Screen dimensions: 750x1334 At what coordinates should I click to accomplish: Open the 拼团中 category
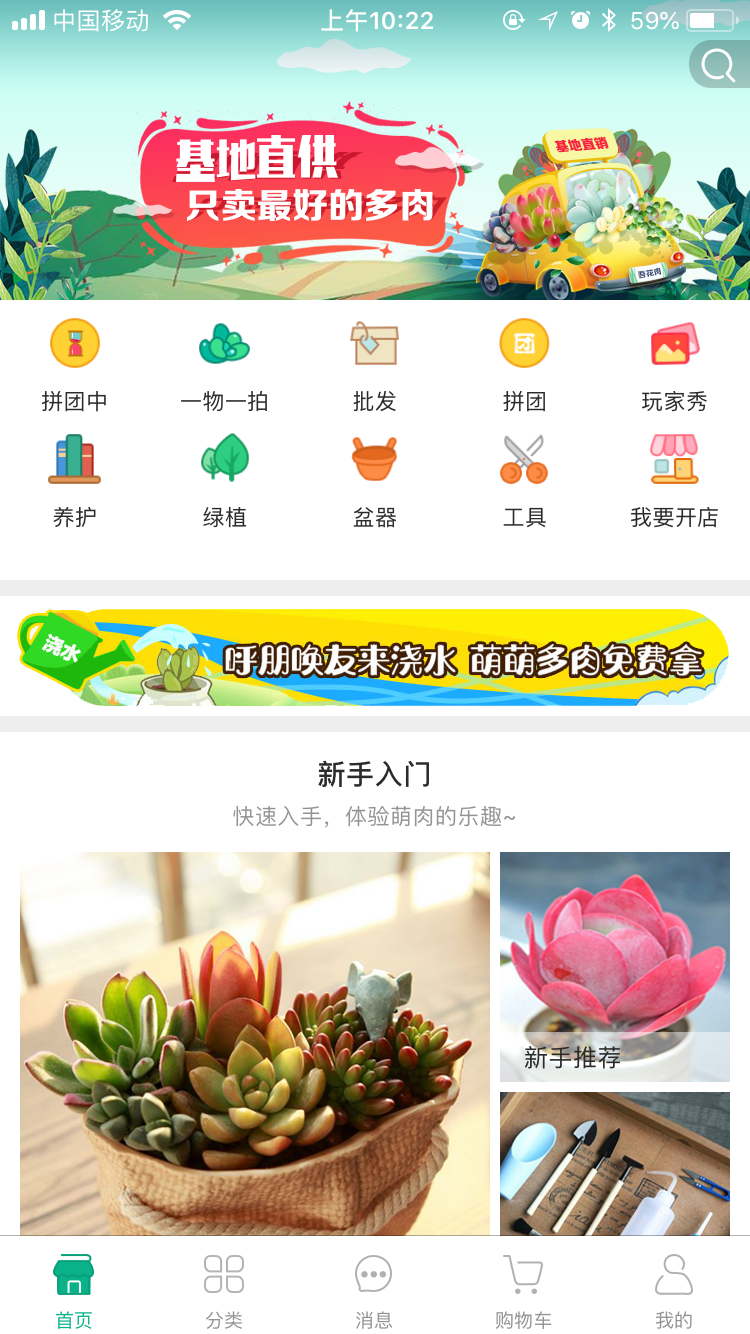click(x=75, y=364)
